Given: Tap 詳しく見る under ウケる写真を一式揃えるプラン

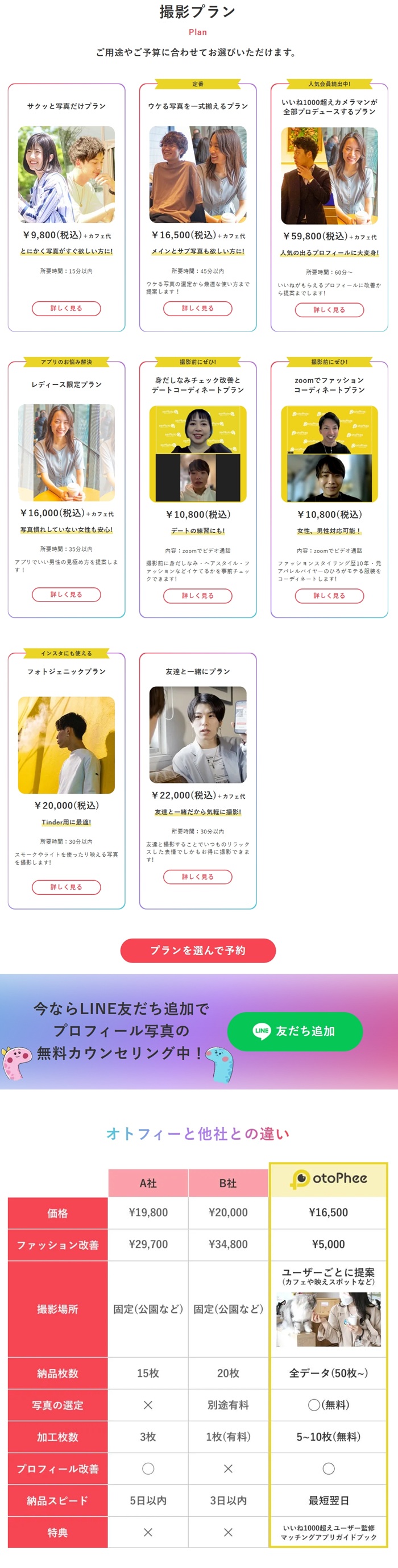Looking at the screenshot, I should coord(198,308).
